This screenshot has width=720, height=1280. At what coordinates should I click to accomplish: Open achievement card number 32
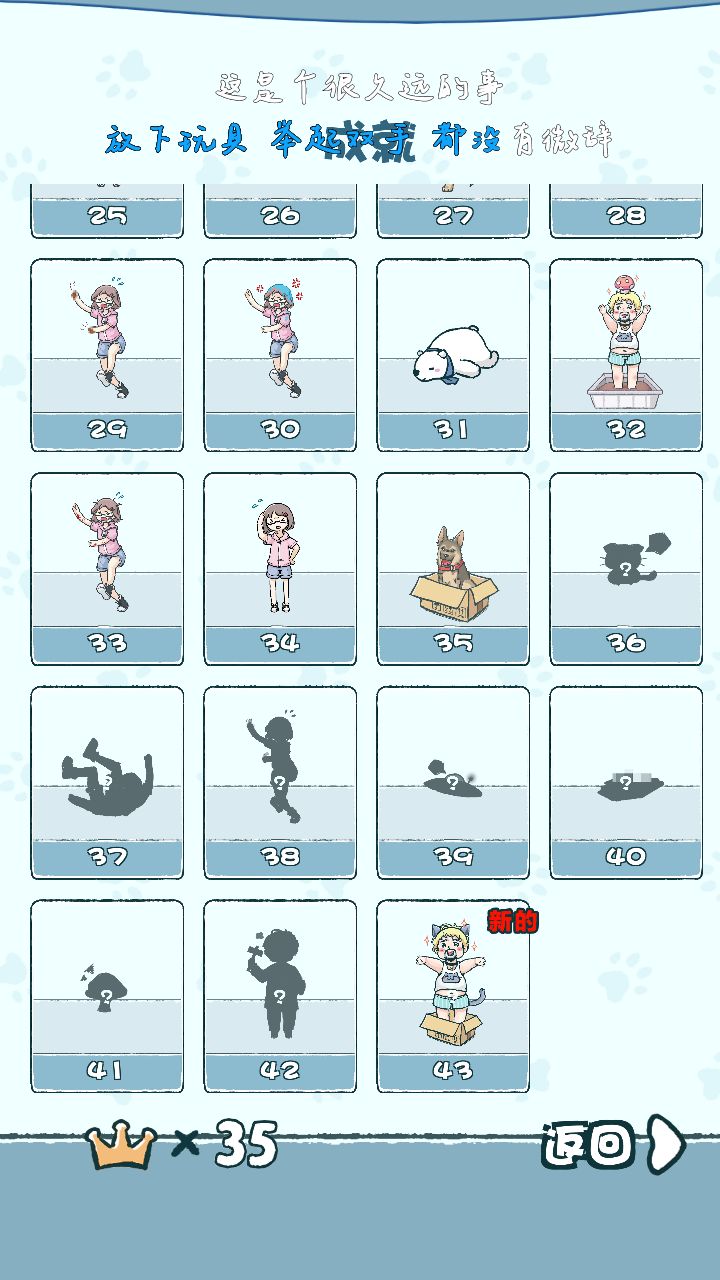point(626,355)
